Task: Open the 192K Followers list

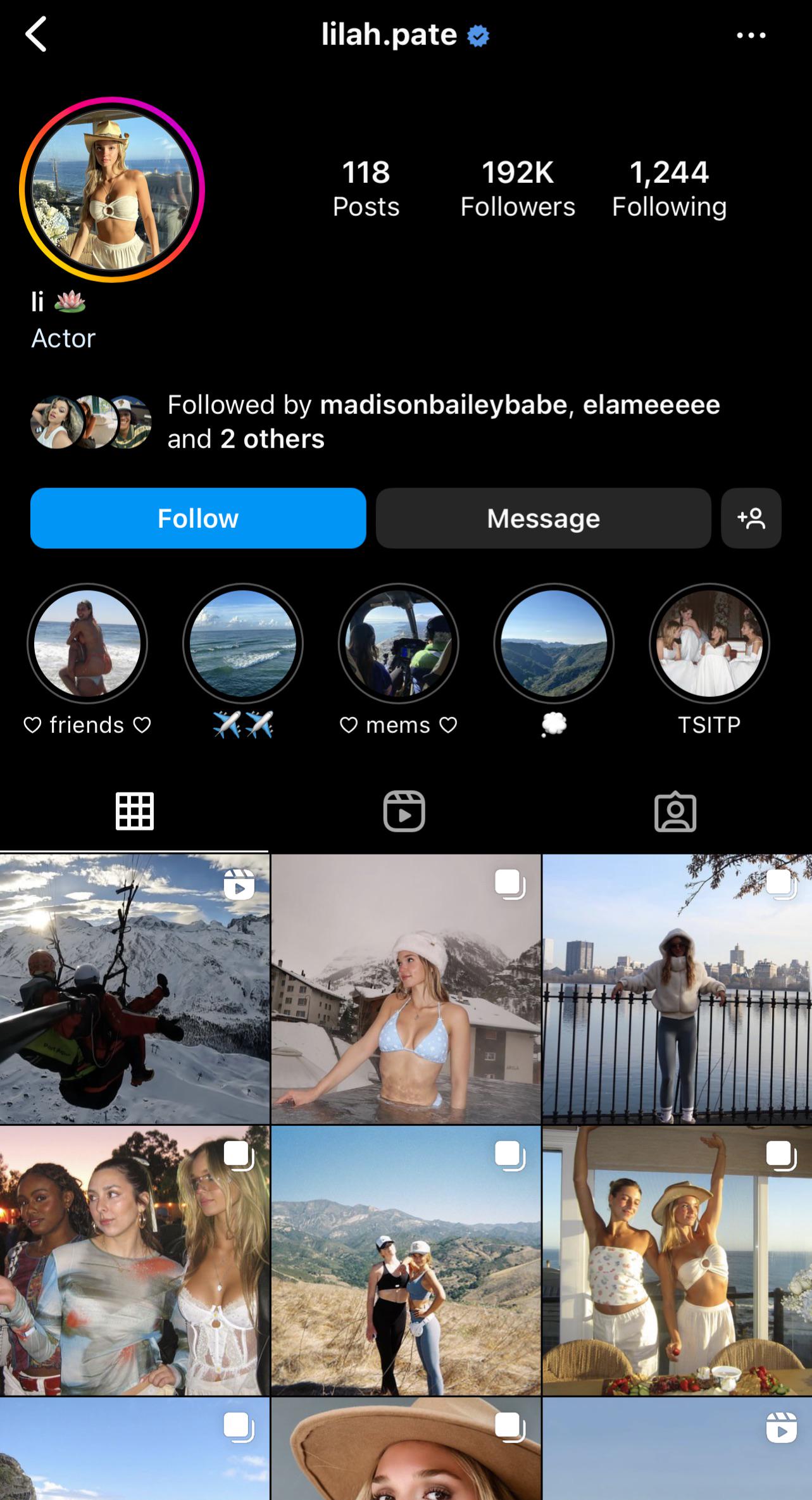Action: point(517,189)
